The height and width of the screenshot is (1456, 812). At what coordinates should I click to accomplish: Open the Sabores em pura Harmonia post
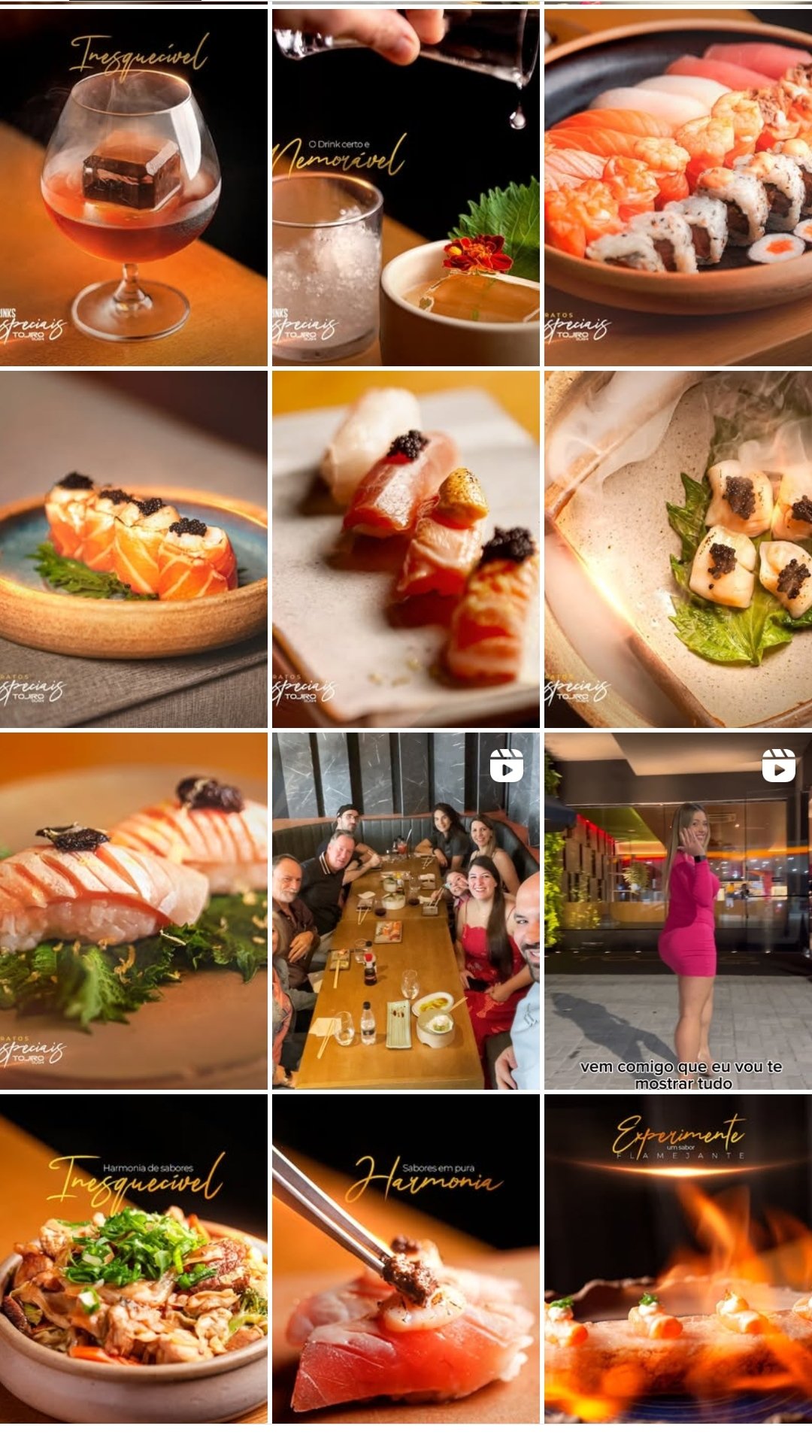pyautogui.click(x=405, y=1260)
